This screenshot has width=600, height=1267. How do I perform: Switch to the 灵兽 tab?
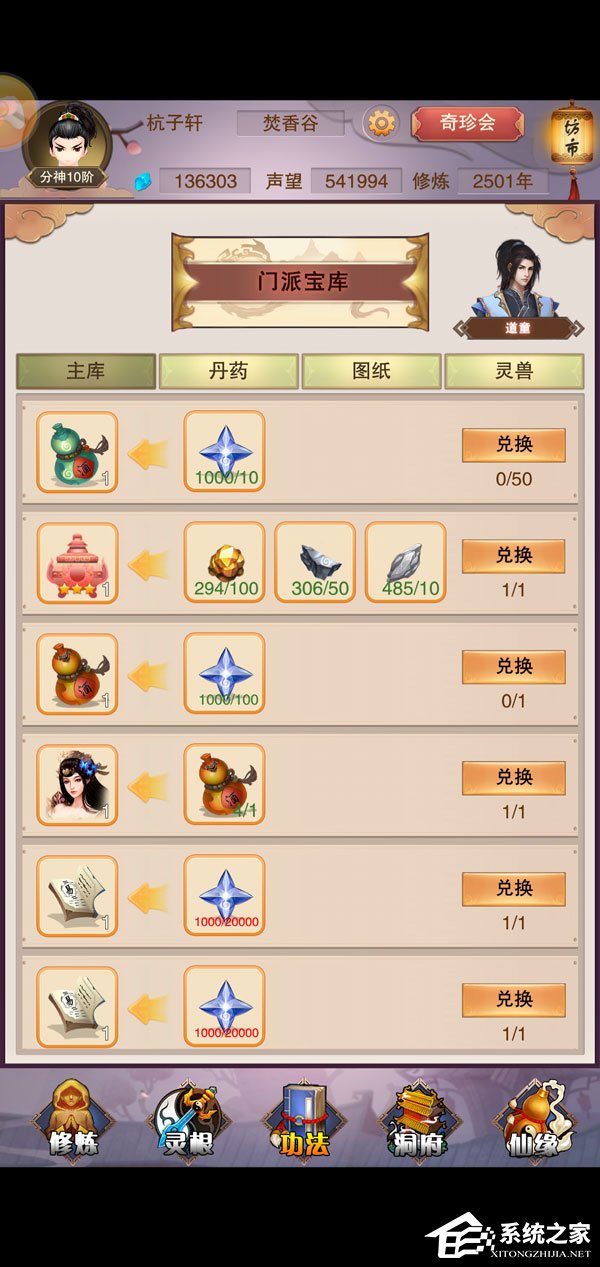[514, 371]
